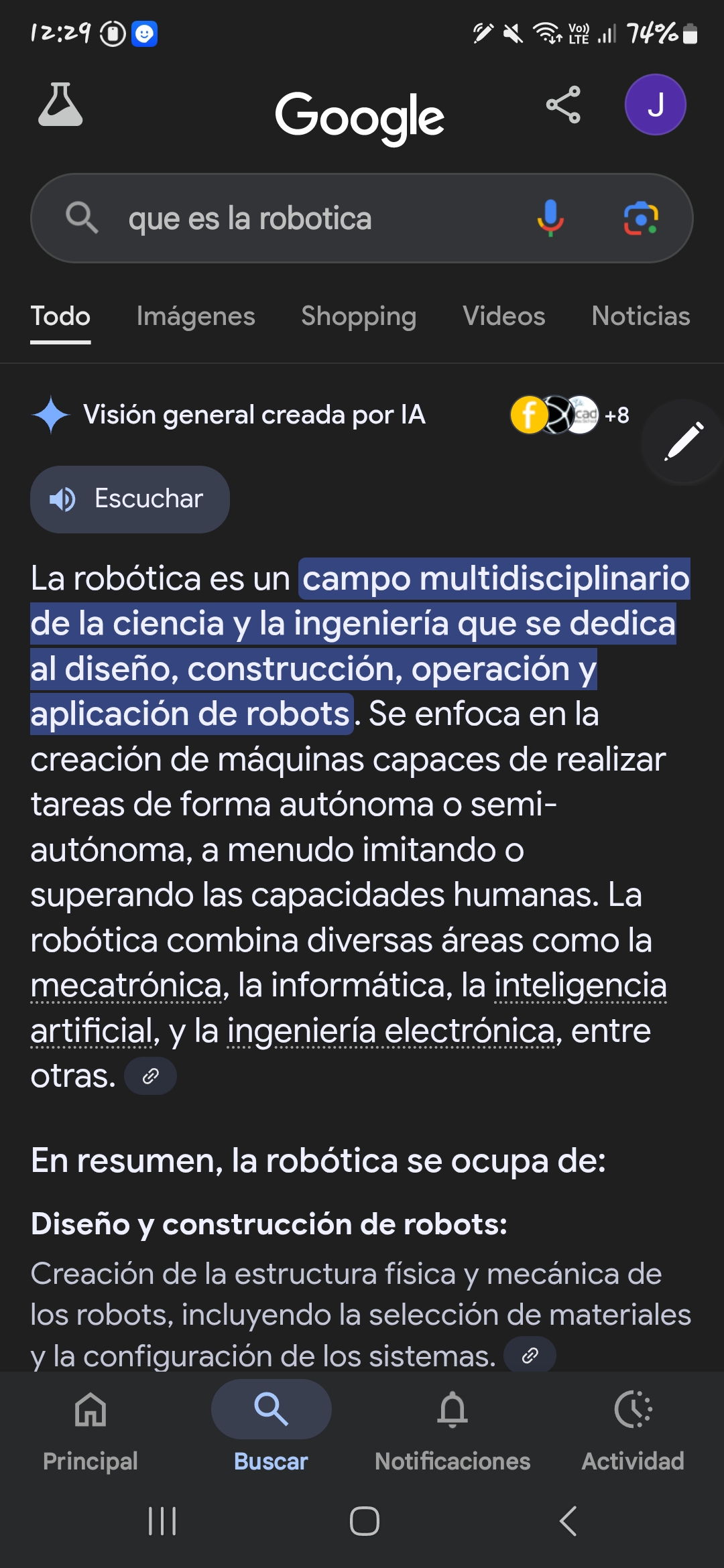Switch to the Videos tab
The height and width of the screenshot is (1568, 724).
(504, 316)
